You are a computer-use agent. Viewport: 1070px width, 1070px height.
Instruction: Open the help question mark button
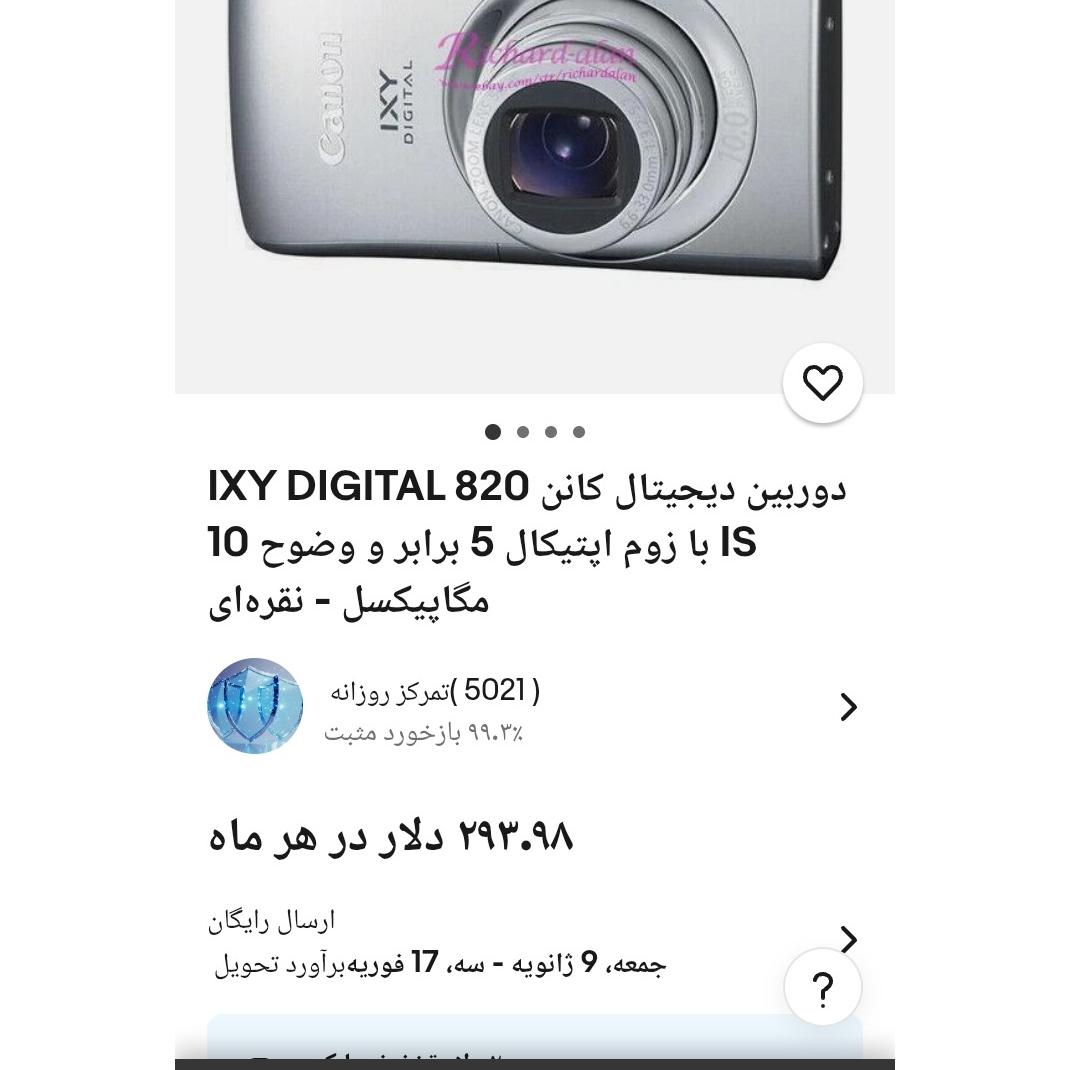point(822,988)
